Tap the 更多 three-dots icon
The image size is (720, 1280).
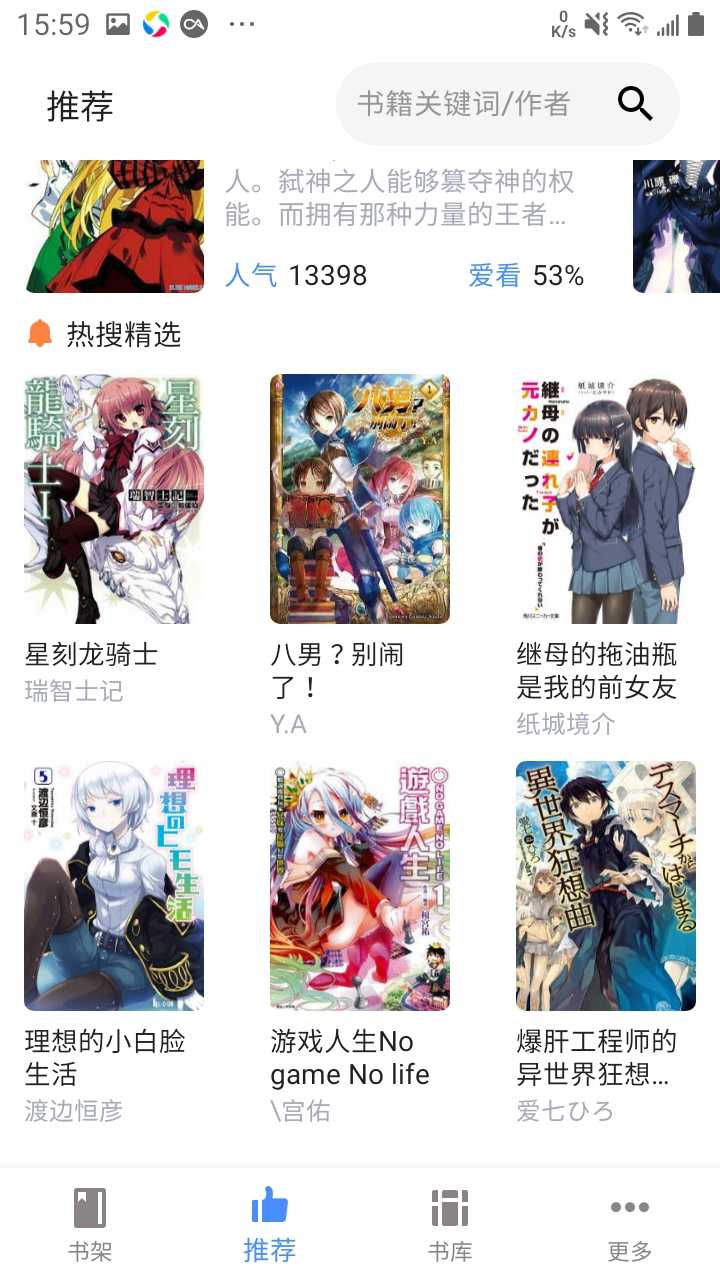pyautogui.click(x=628, y=1206)
